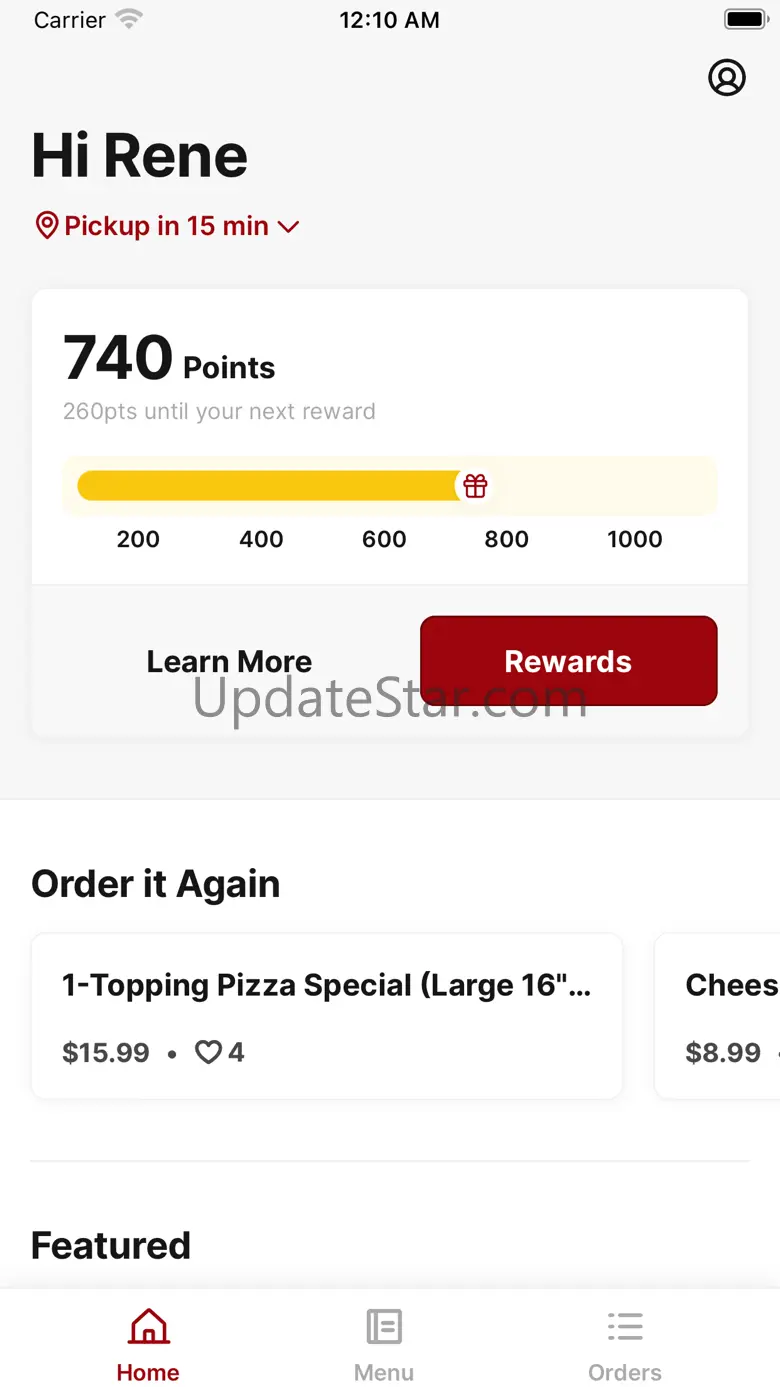Tap Learn More about points

click(x=229, y=661)
